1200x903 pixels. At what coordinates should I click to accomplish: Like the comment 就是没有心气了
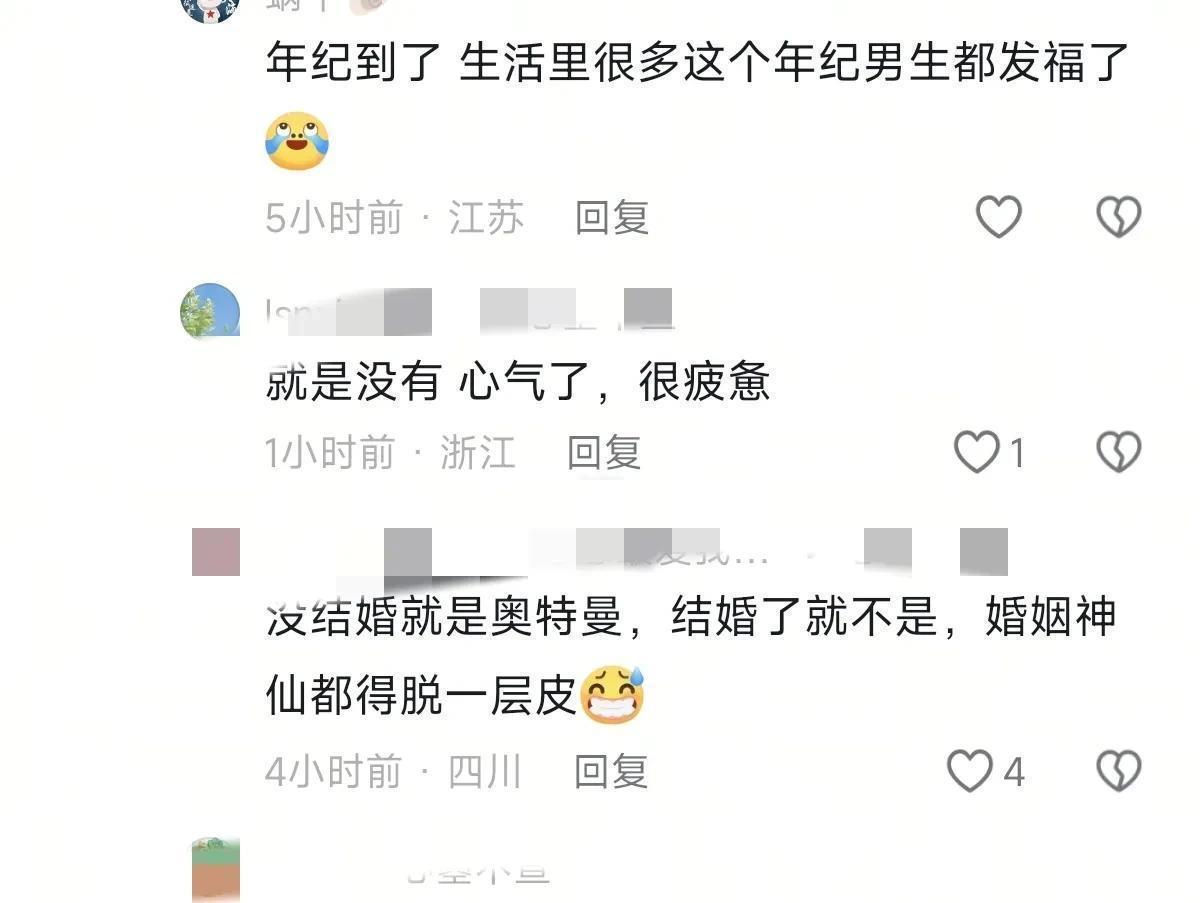click(976, 453)
